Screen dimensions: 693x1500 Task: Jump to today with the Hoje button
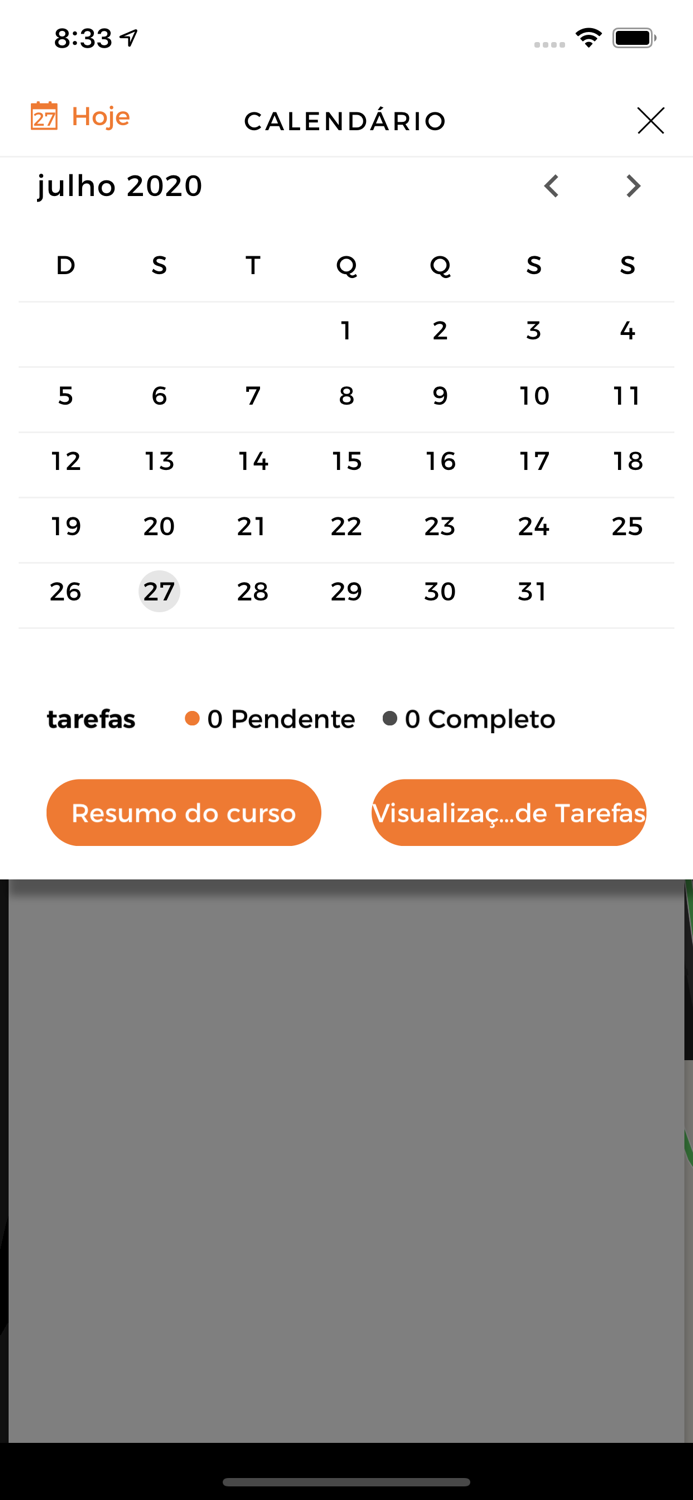(x=80, y=117)
